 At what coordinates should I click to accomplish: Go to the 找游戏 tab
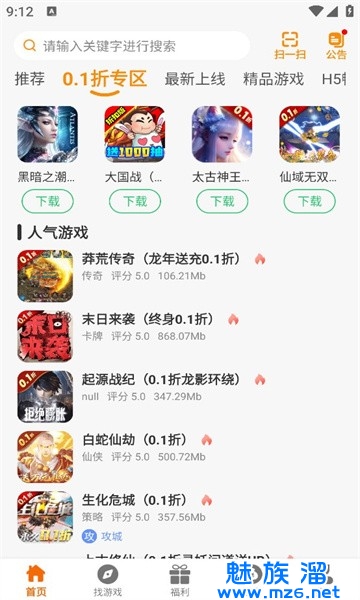tap(108, 580)
